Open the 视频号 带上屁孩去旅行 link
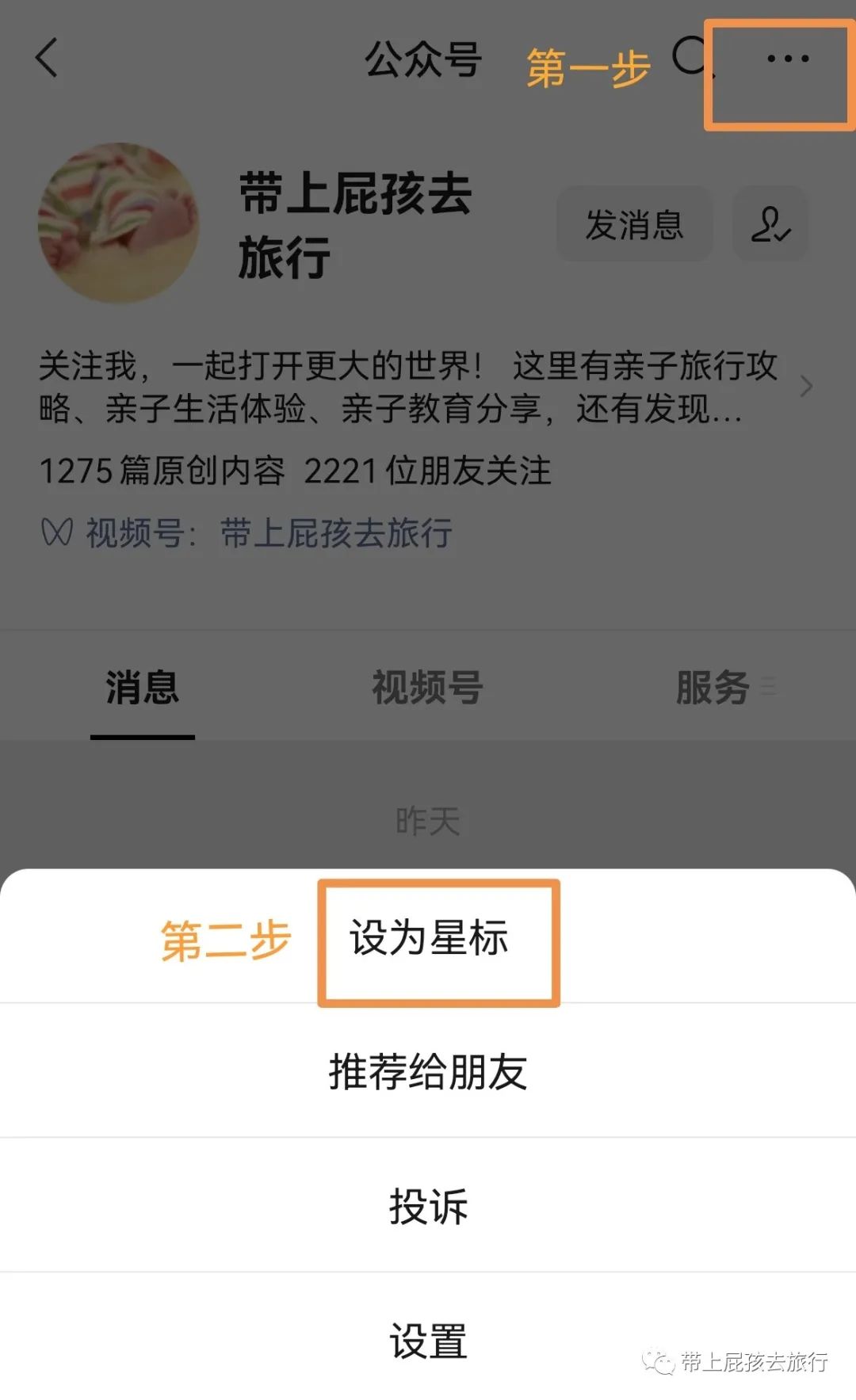The image size is (856, 1400). point(246,533)
